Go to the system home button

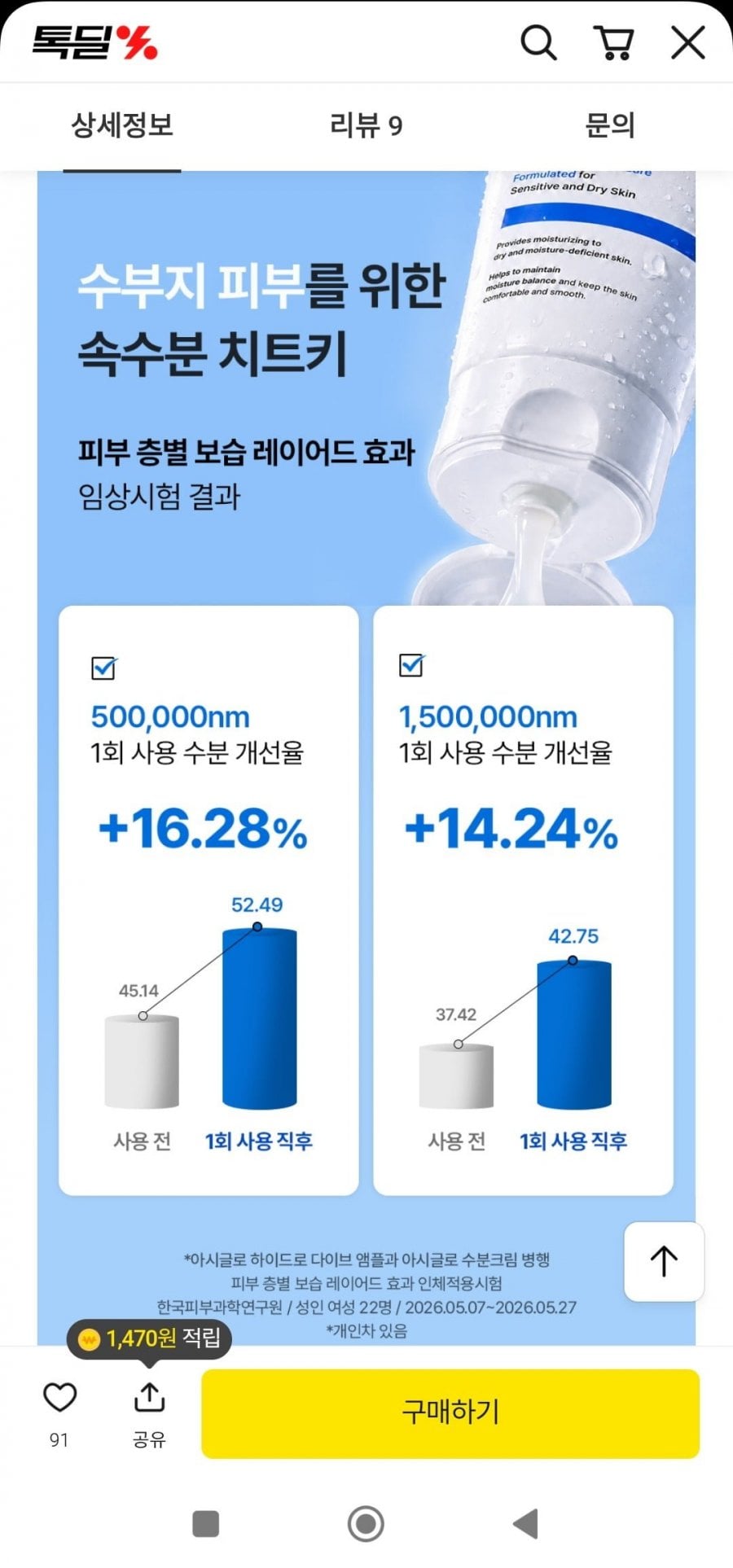pos(366,1523)
